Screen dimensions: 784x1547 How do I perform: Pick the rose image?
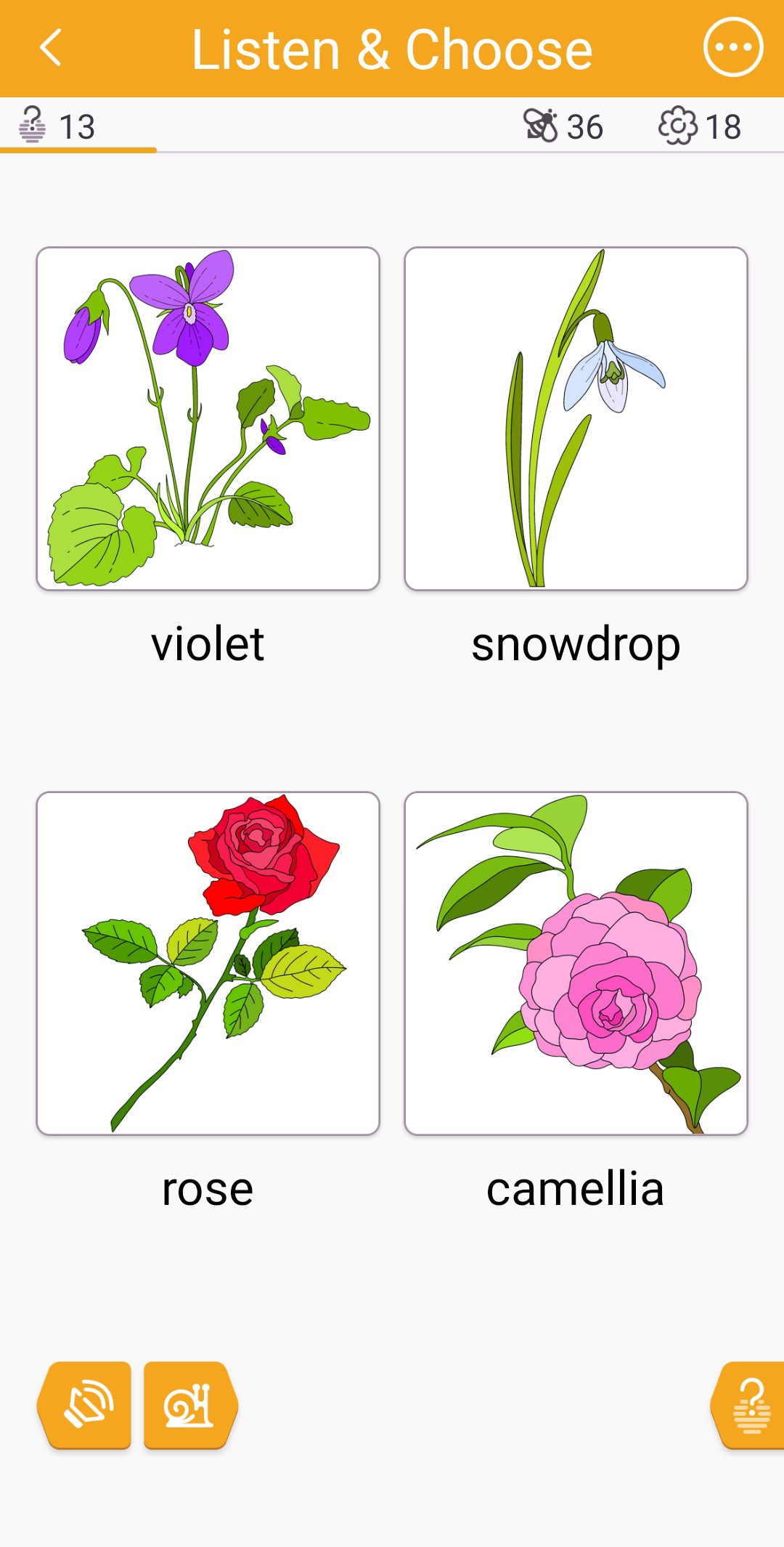tap(208, 963)
